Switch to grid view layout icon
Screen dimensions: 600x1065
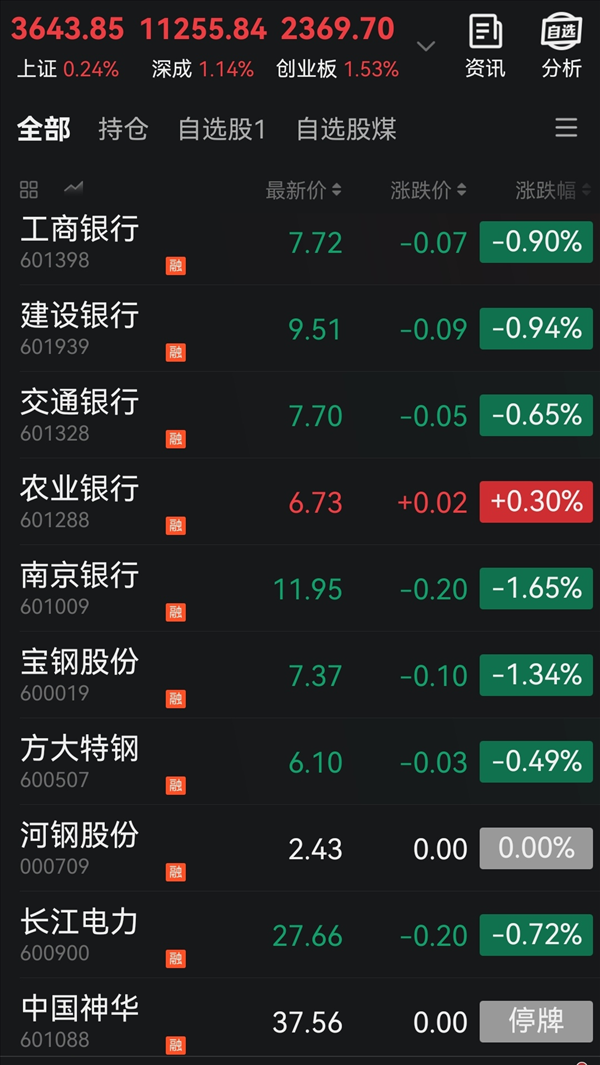[x=29, y=189]
